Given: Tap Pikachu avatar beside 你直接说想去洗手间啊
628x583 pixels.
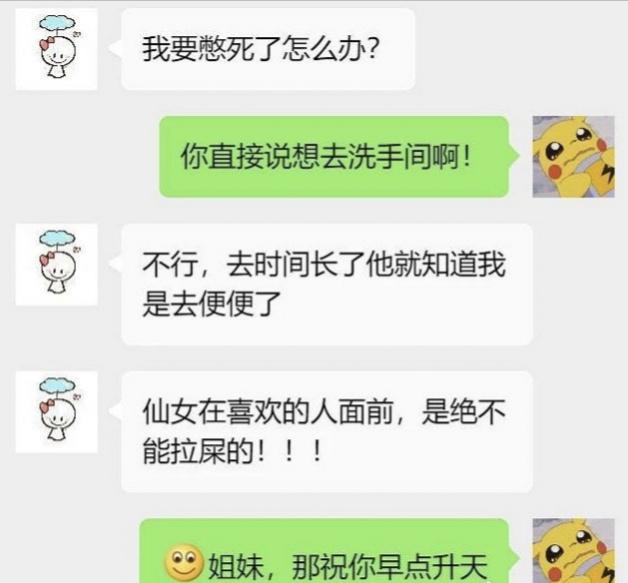Looking at the screenshot, I should pos(572,156).
